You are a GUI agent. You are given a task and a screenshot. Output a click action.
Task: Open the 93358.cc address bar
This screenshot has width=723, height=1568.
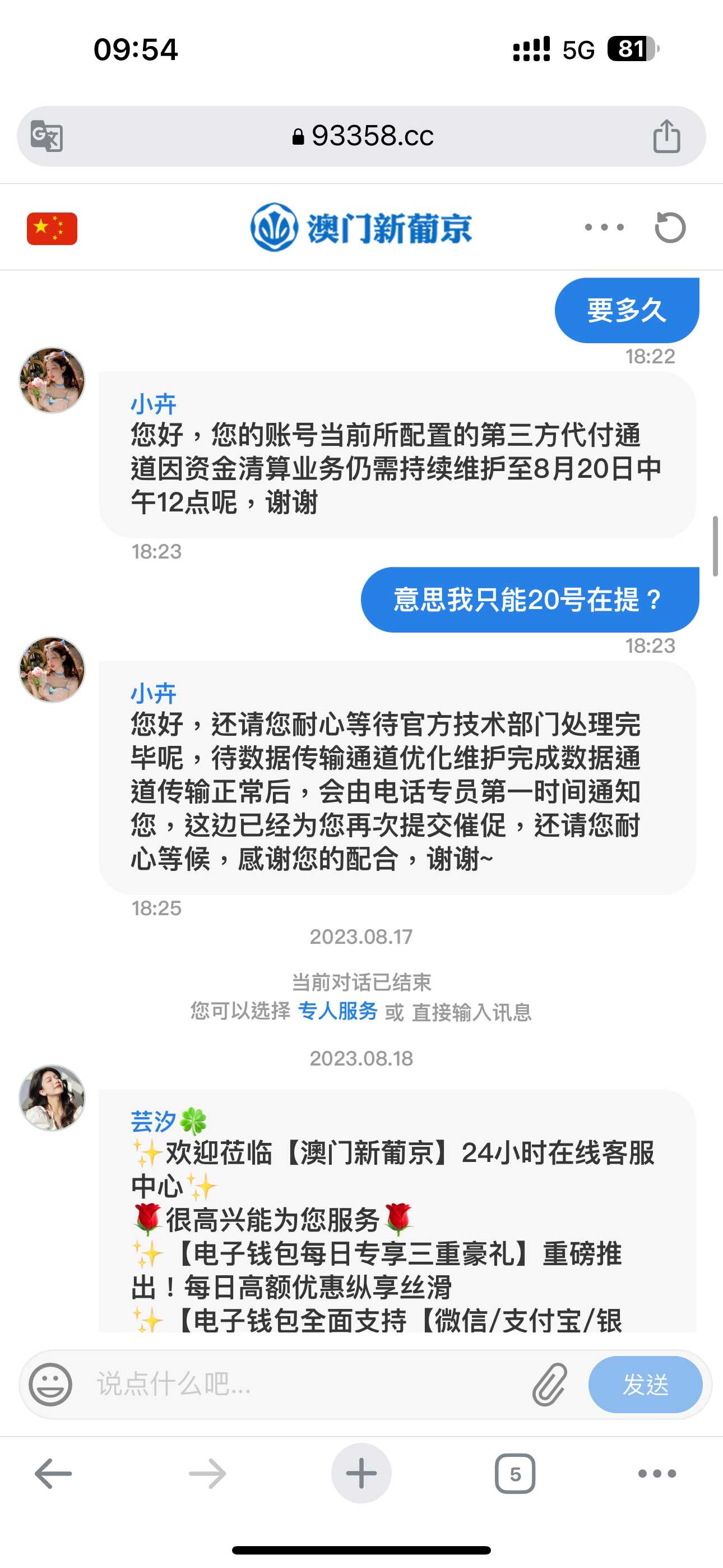(363, 136)
